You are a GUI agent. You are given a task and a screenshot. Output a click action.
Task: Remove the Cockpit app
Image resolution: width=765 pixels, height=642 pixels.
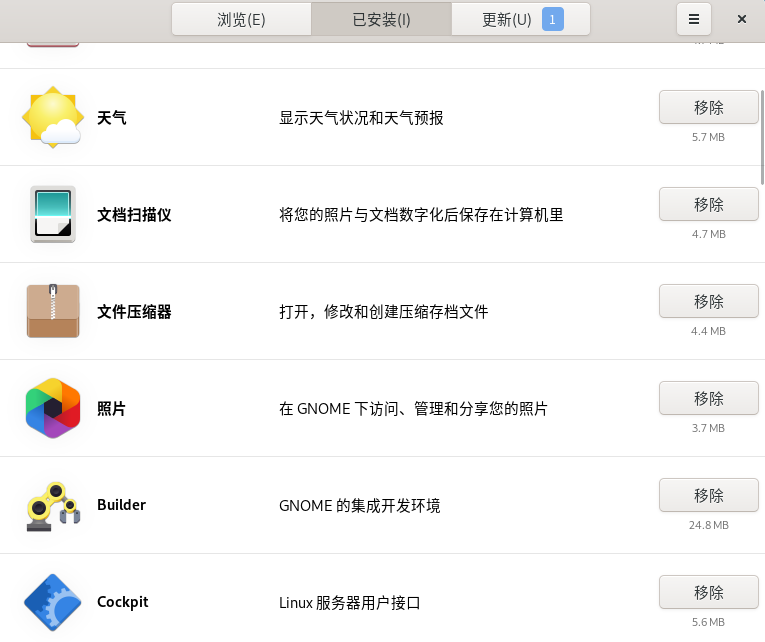coord(708,592)
